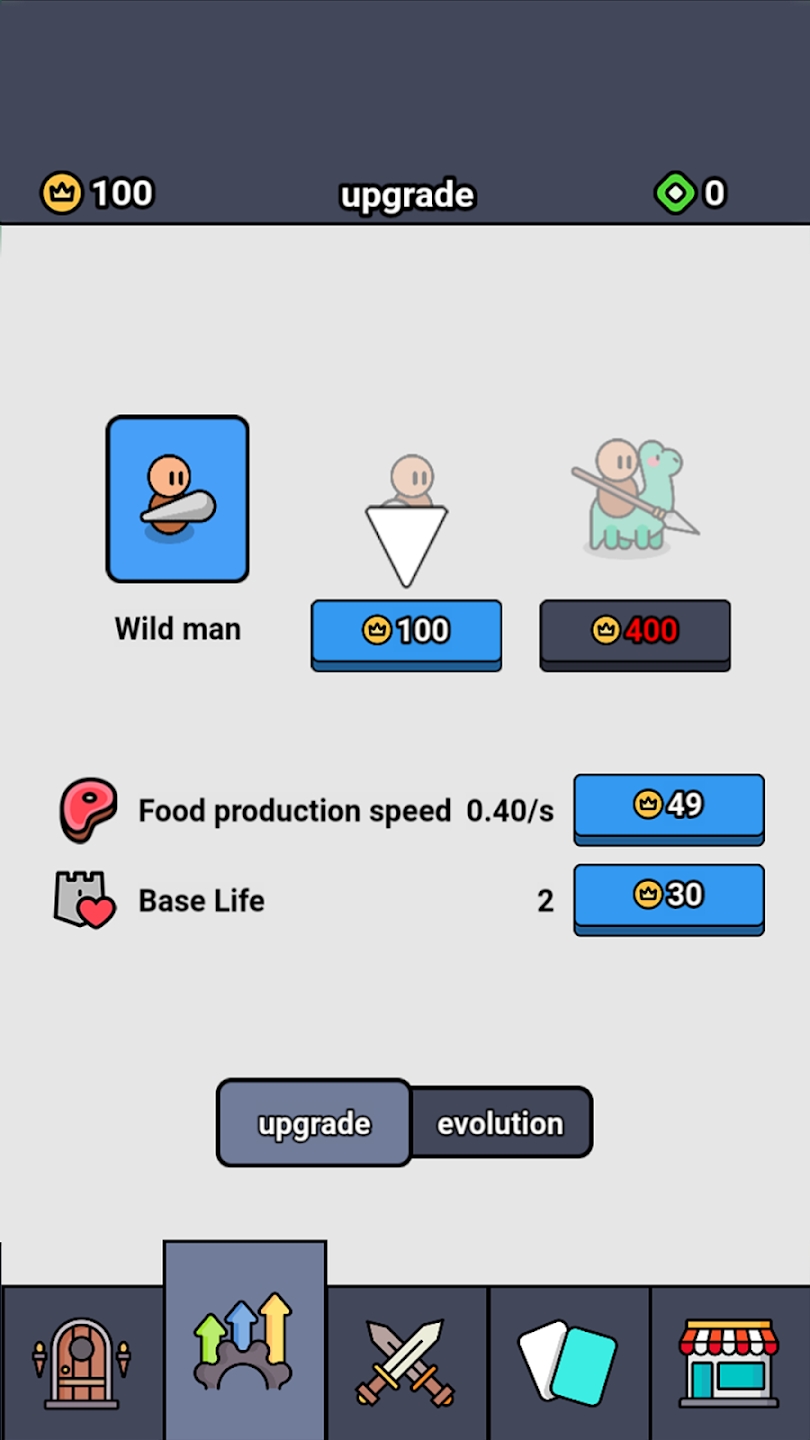
Task: Upgrade Base Life for 30 coins
Action: click(x=668, y=896)
